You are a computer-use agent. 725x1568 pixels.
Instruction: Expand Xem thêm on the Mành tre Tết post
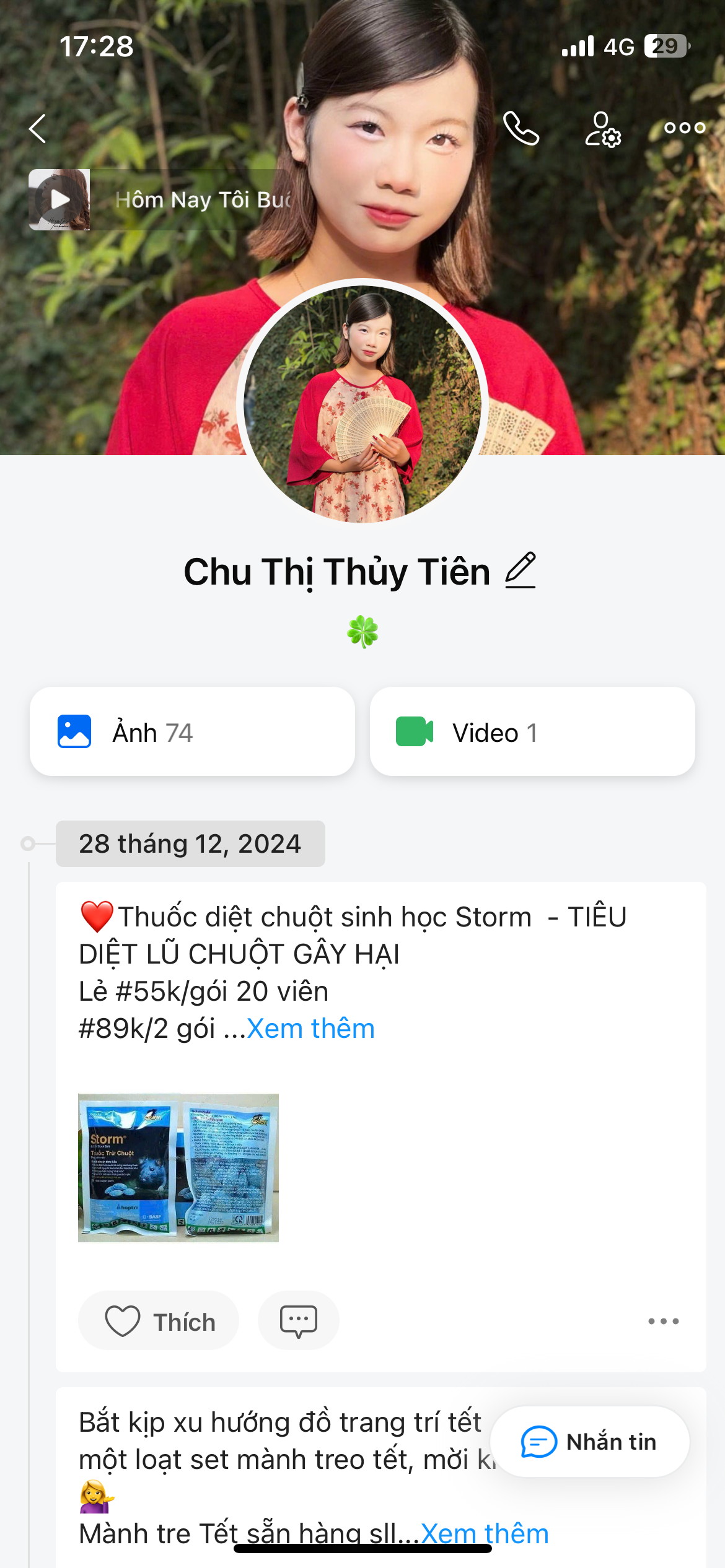coord(485,1533)
